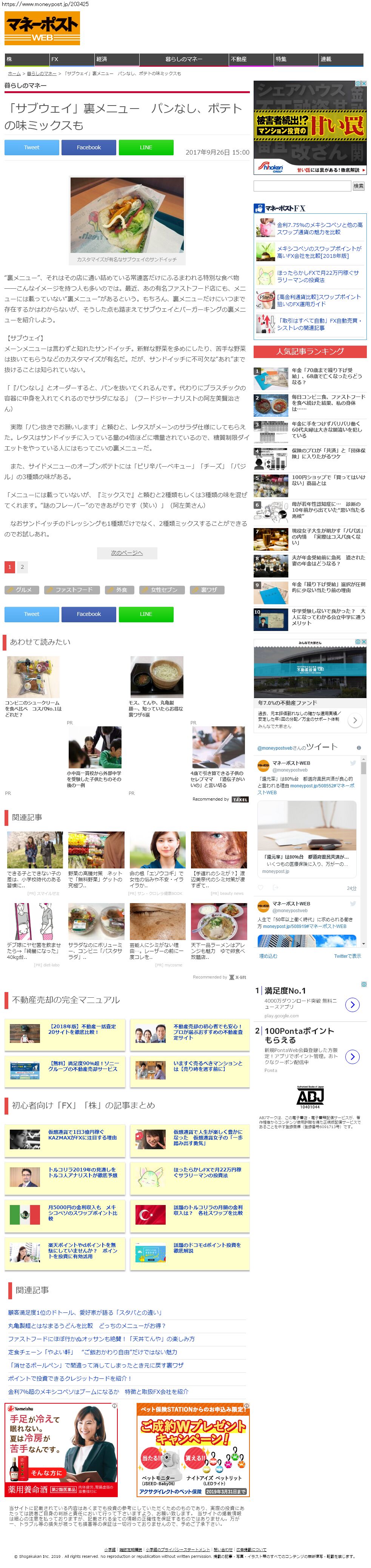Screen dimensions: 371x1568
Task: Open the 満足度No.1 ad arrow
Action: tap(352, 1005)
